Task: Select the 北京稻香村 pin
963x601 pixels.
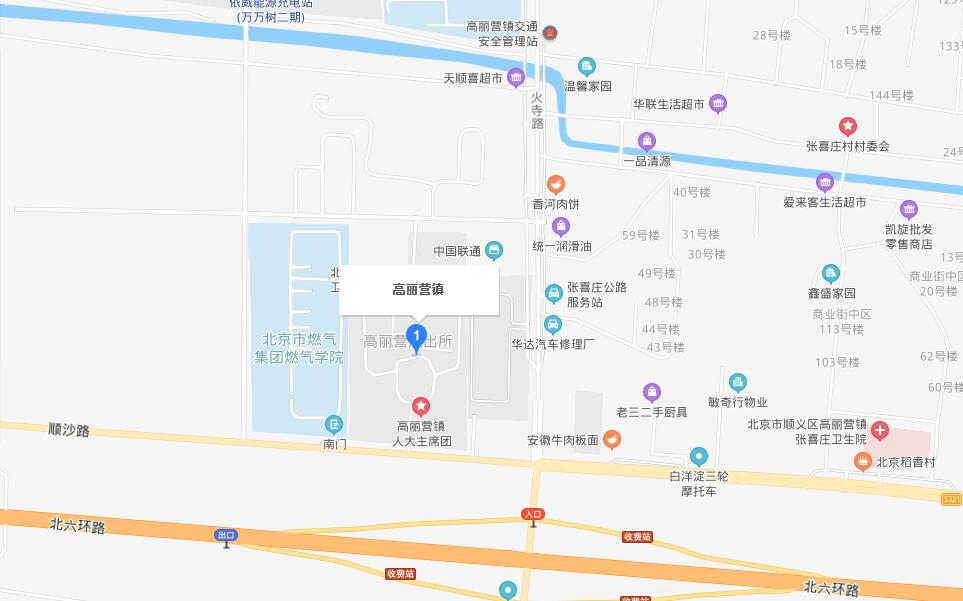Action: click(x=862, y=461)
